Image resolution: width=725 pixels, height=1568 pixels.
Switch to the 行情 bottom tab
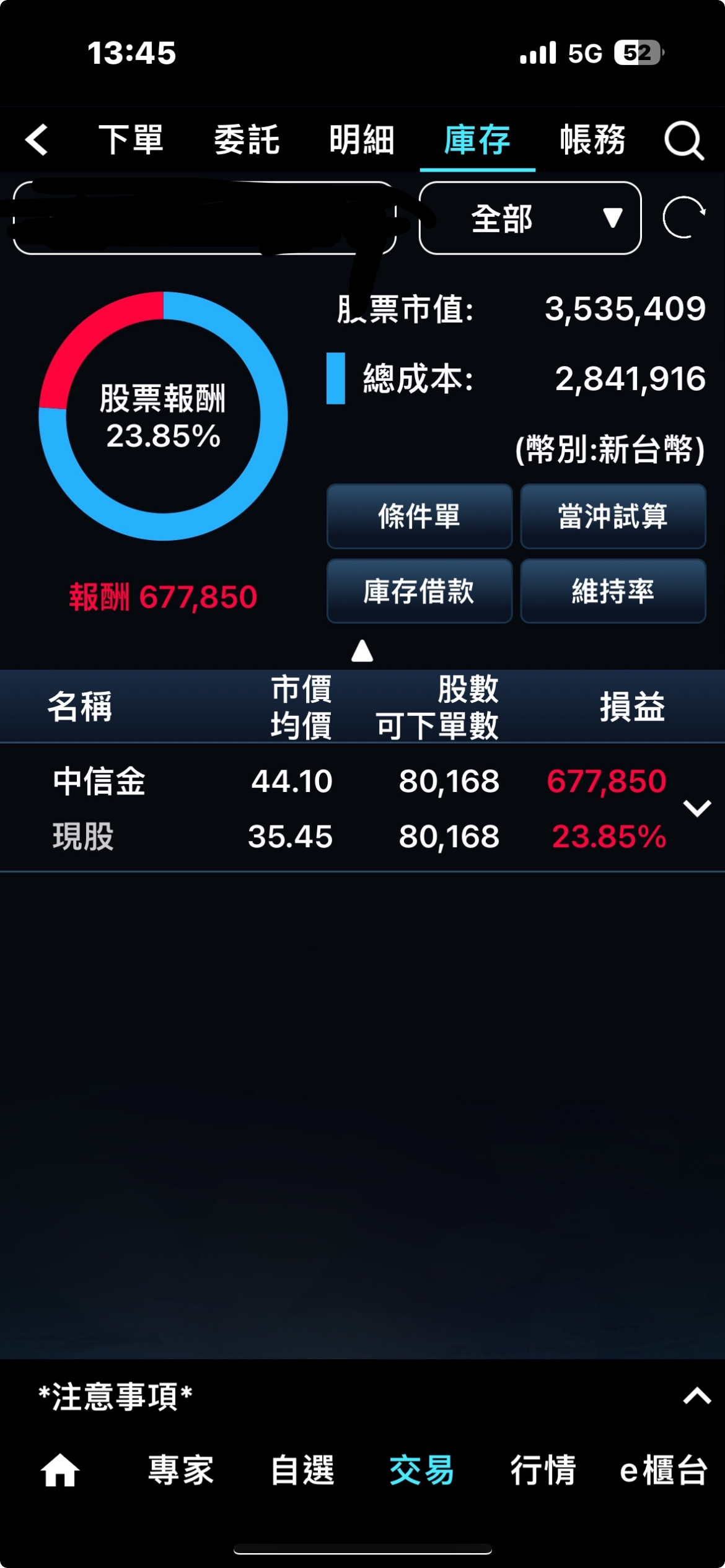click(543, 1470)
